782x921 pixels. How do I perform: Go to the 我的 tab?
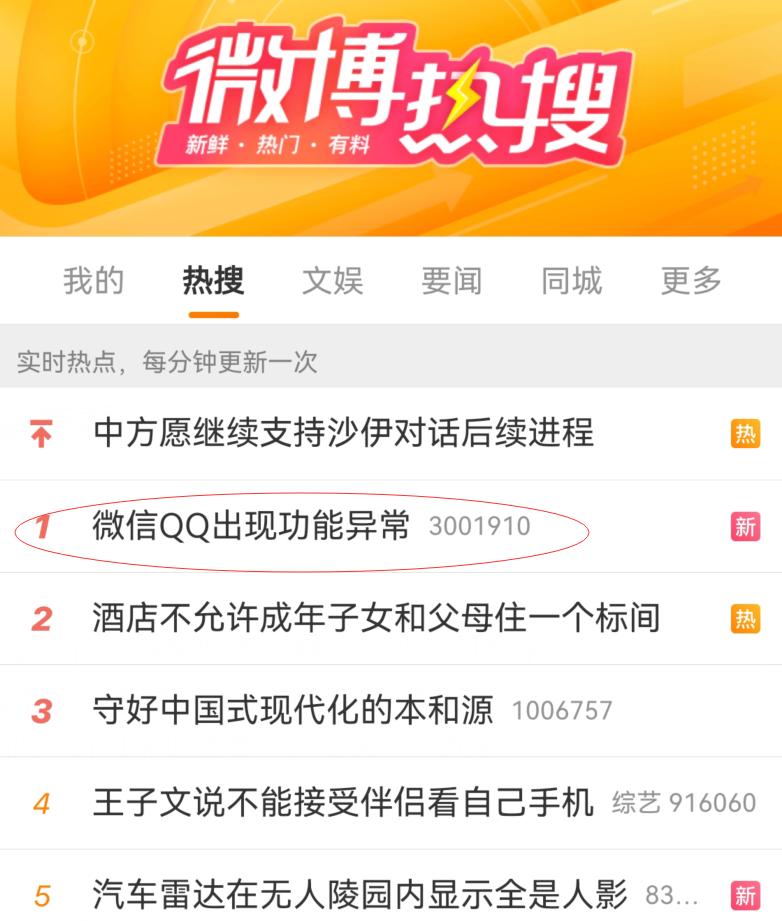click(95, 281)
